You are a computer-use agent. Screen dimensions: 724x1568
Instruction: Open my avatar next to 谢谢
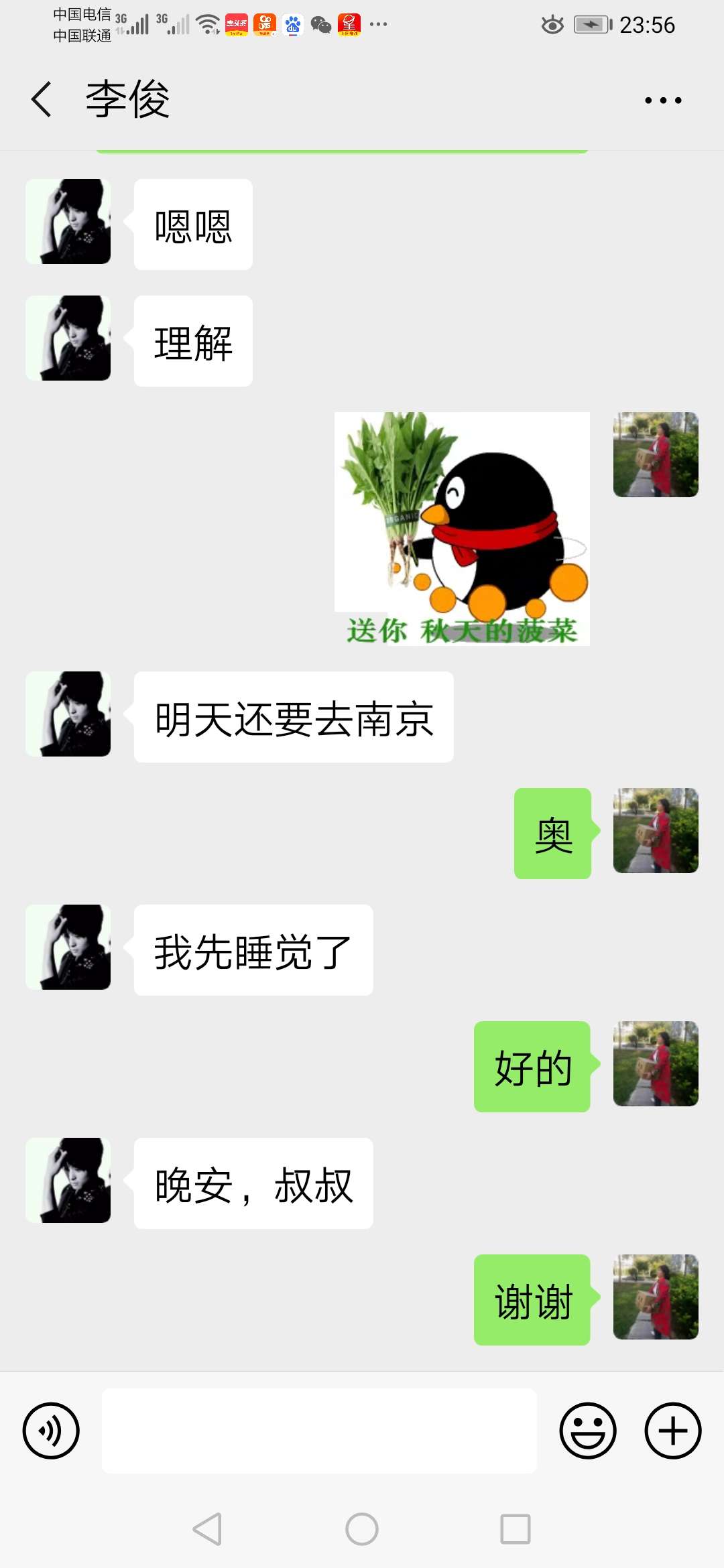click(656, 1297)
